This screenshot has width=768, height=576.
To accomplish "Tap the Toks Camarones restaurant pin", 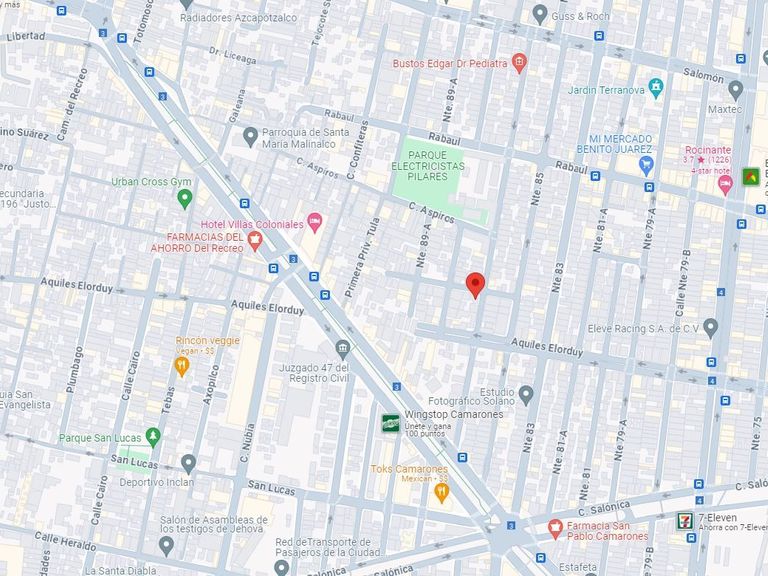I will pos(442,493).
